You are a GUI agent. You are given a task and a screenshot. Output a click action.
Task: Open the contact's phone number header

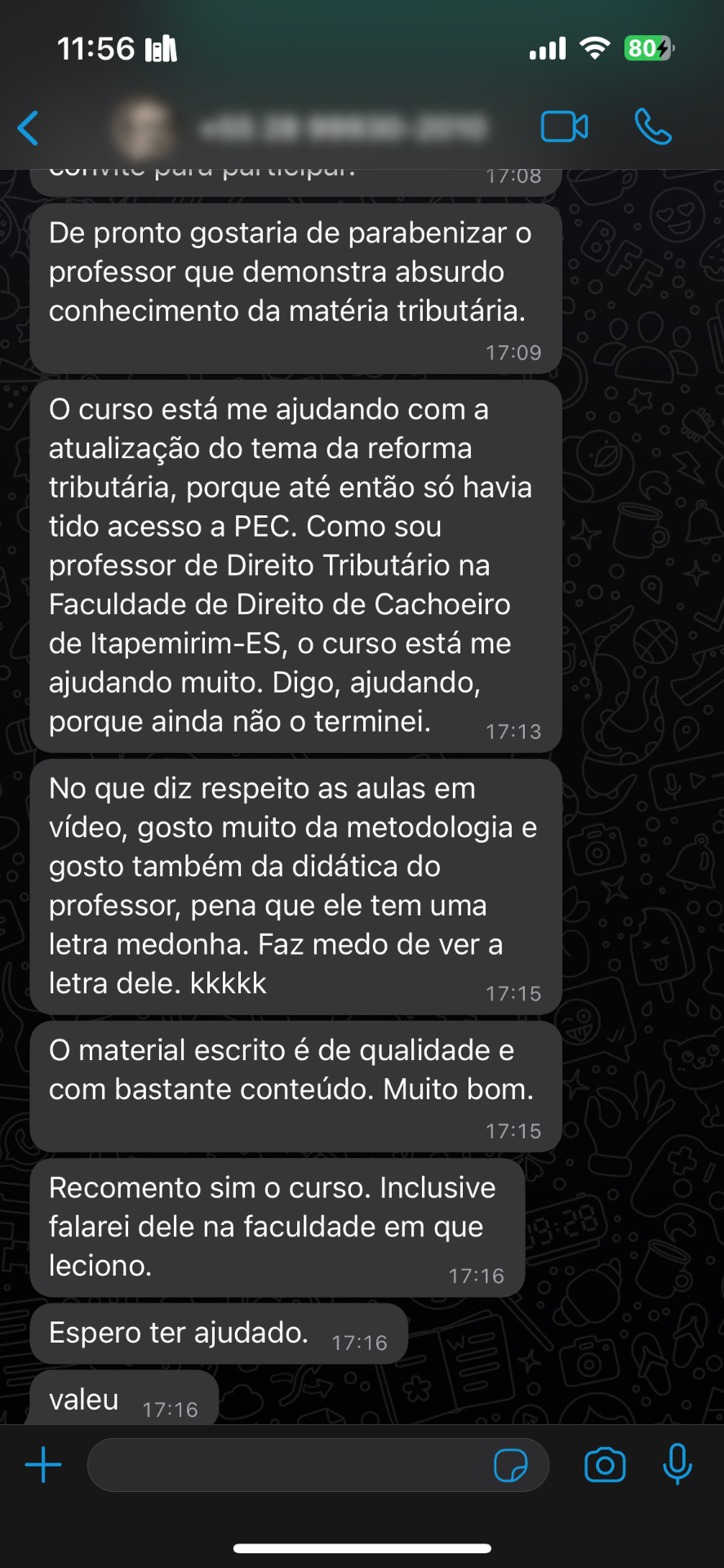[x=343, y=126]
